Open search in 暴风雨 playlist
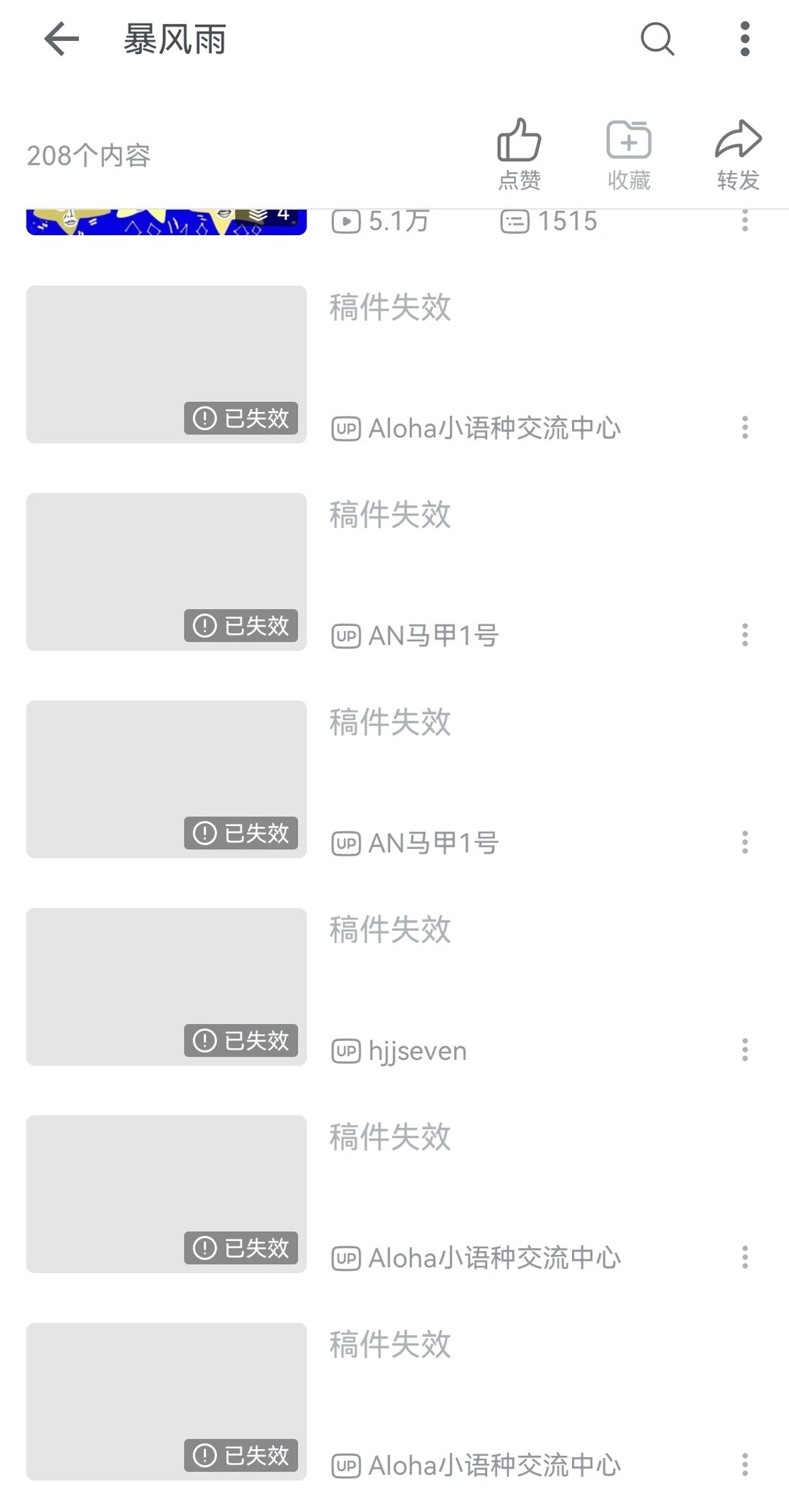Image resolution: width=789 pixels, height=1512 pixels. [657, 39]
